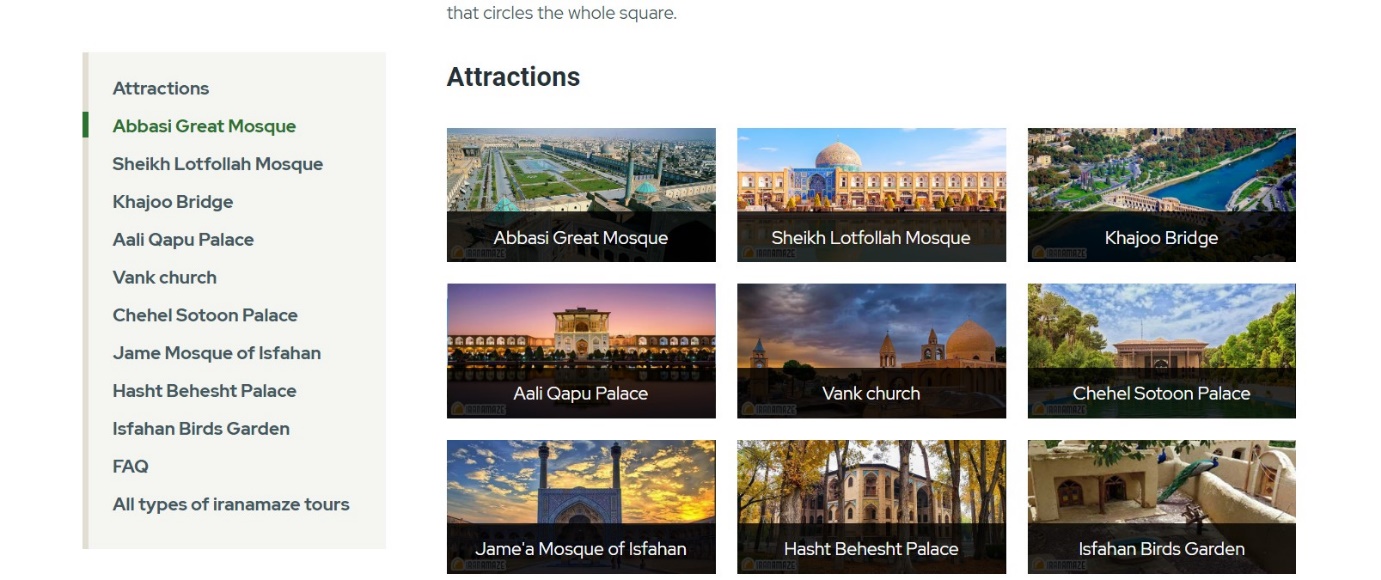The width and height of the screenshot is (1381, 580).
Task: Jump to Attractions in the sidebar
Action: 161,88
